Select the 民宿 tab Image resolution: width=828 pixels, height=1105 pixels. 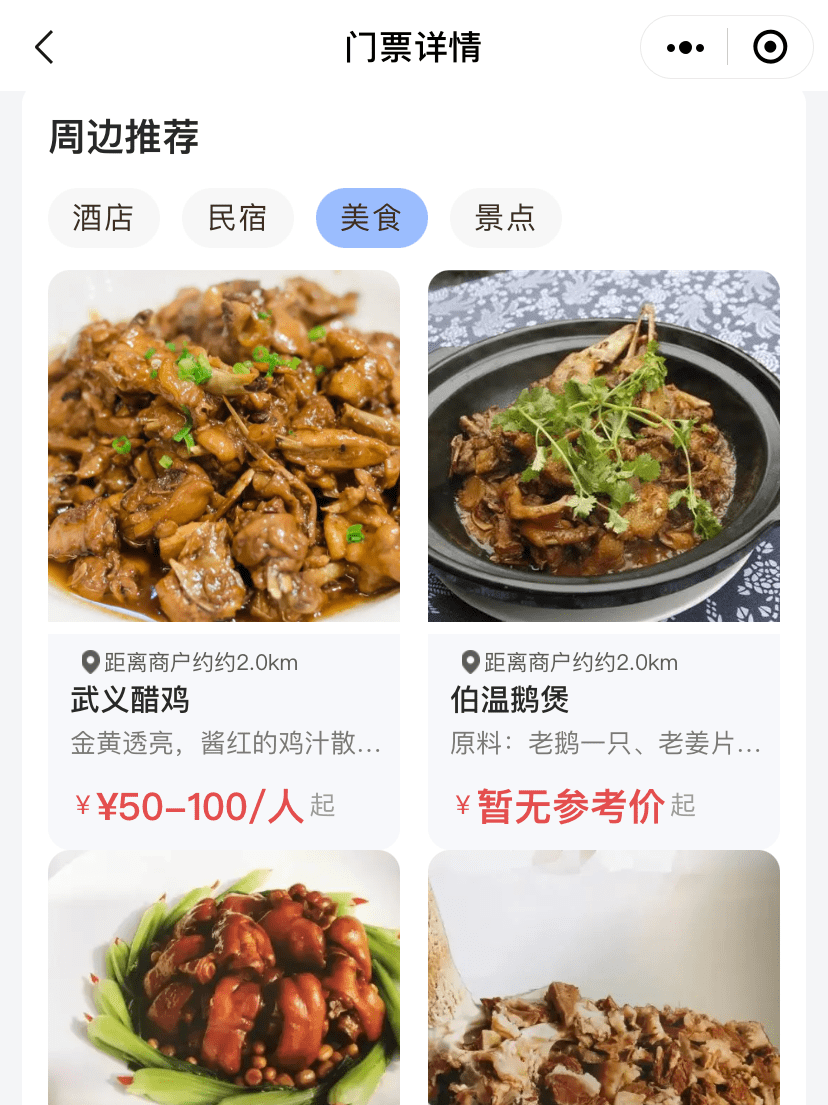[x=237, y=218]
